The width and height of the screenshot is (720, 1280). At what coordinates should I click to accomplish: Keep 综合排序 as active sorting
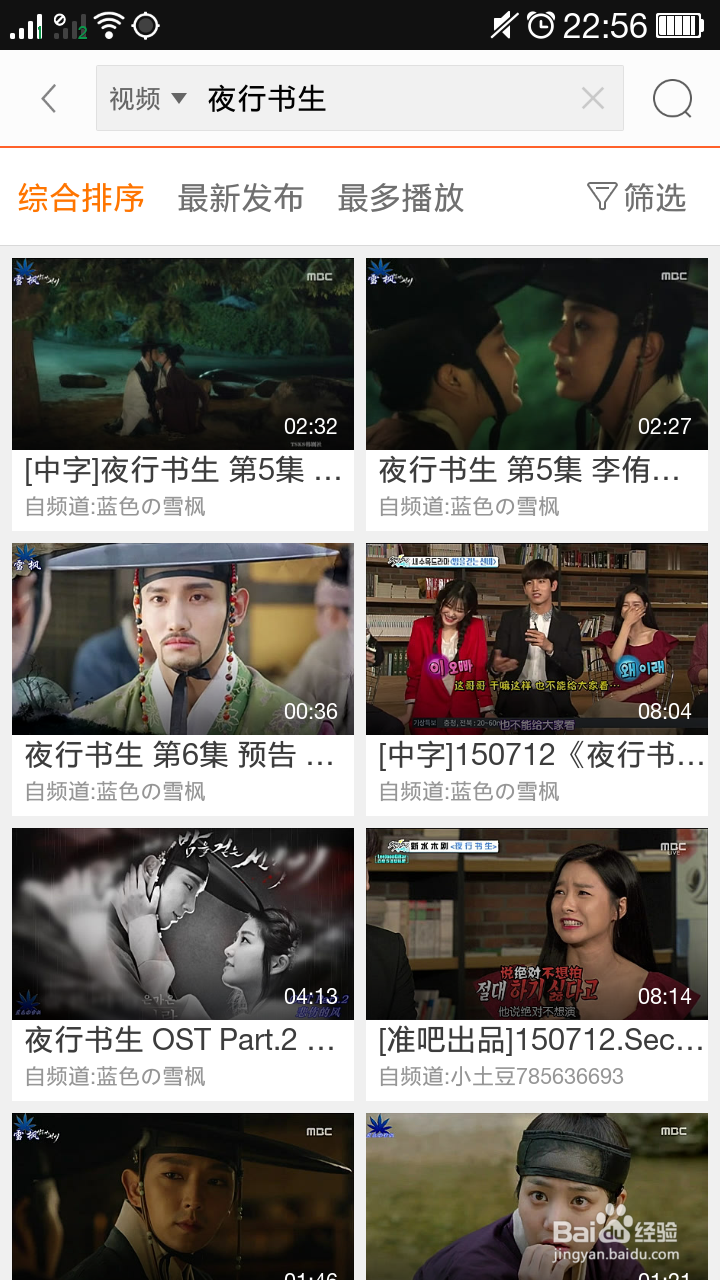(x=80, y=198)
